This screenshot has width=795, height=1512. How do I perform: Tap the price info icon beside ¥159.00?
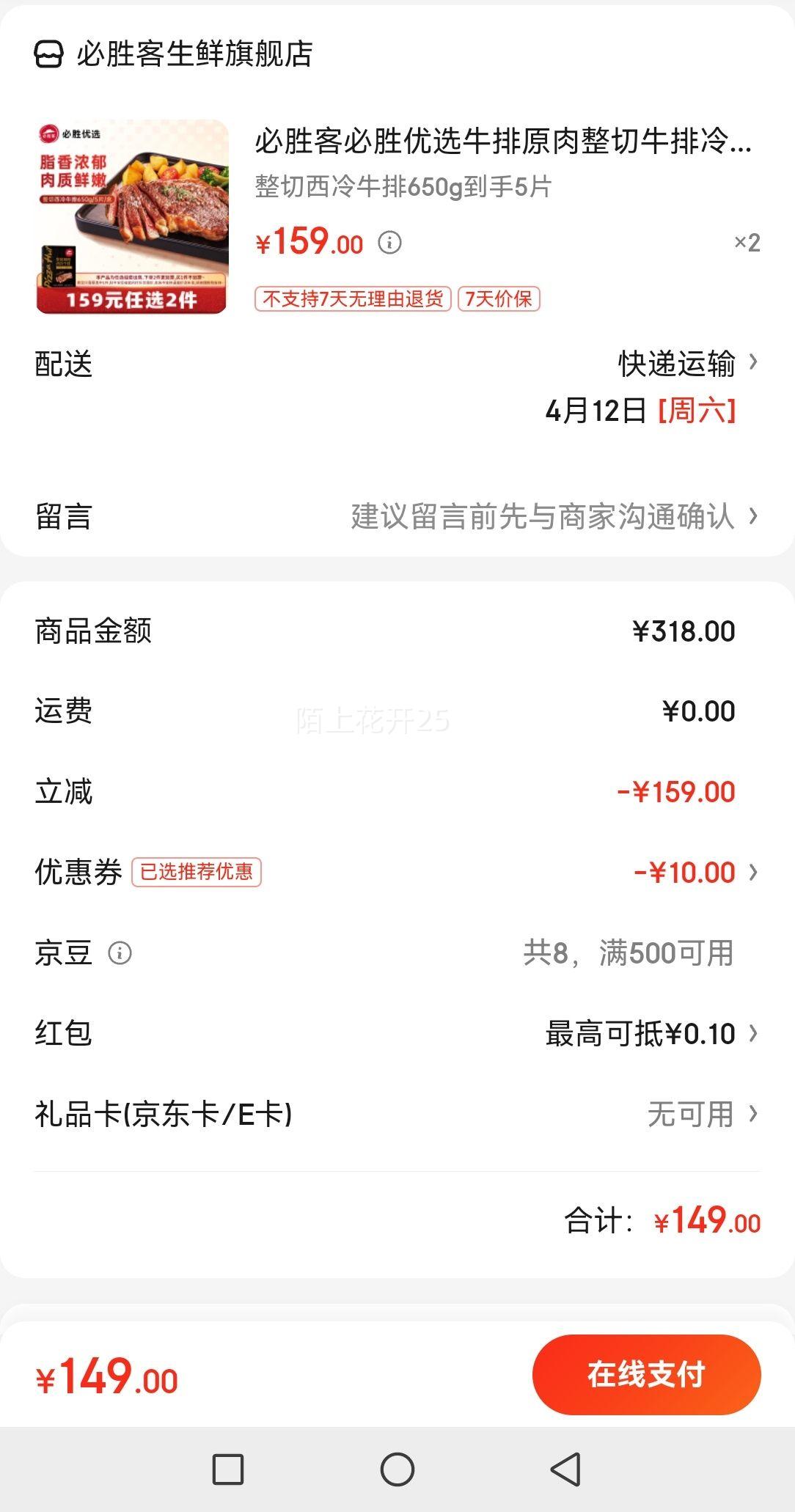(x=390, y=243)
